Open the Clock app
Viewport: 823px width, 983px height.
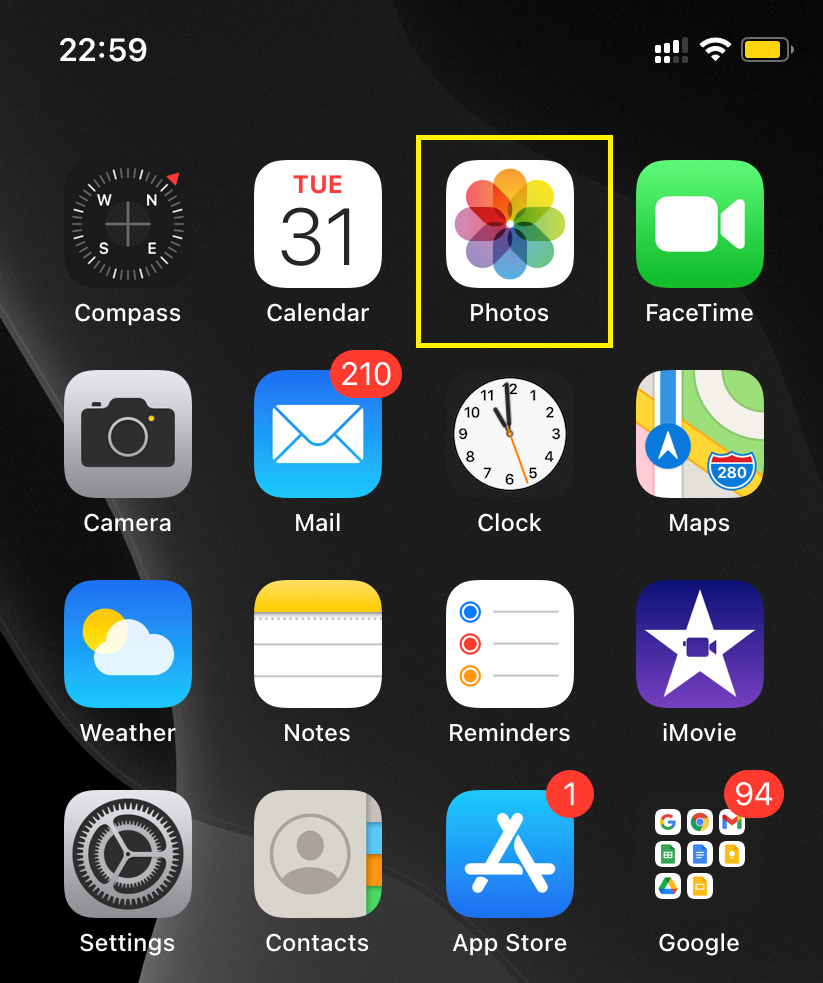(x=509, y=434)
